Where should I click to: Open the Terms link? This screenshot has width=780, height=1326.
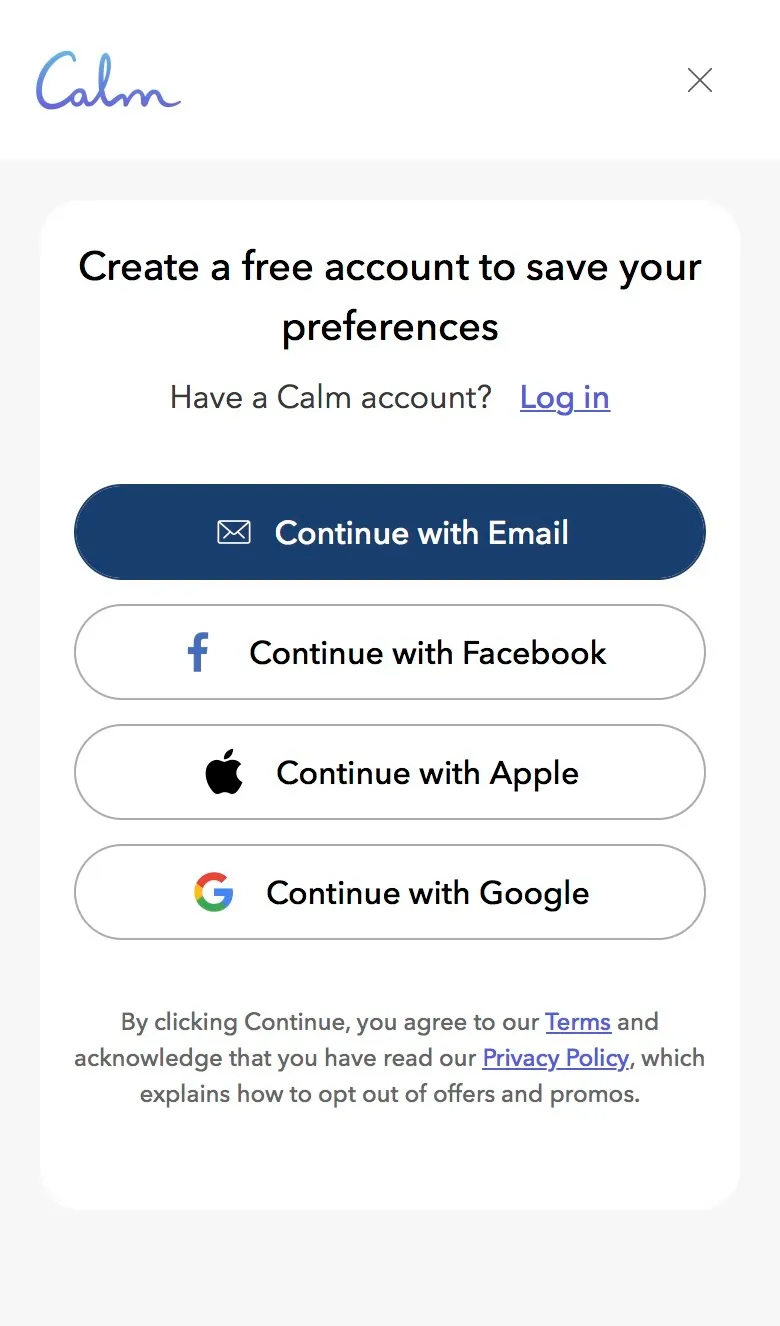[578, 1022]
